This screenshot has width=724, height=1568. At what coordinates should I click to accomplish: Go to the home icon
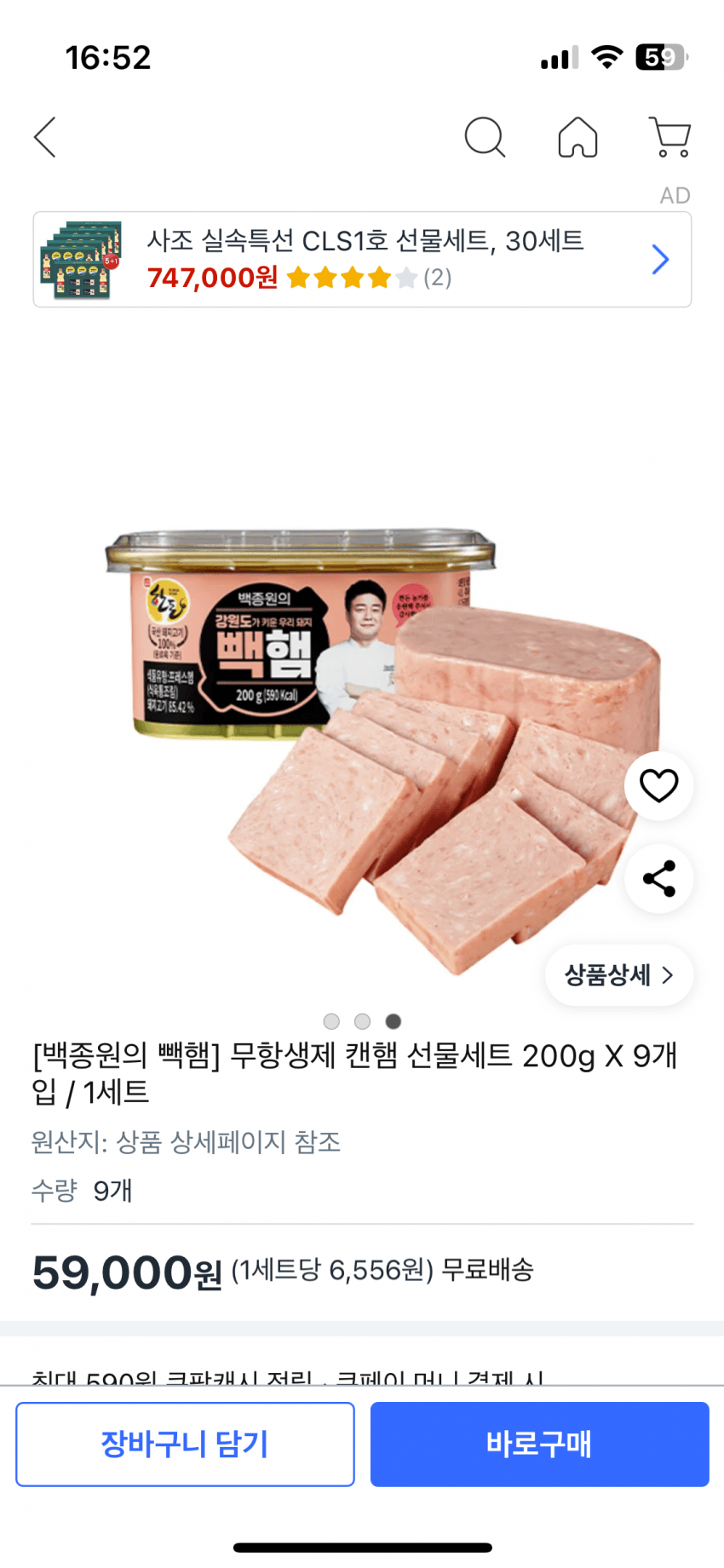pyautogui.click(x=577, y=137)
